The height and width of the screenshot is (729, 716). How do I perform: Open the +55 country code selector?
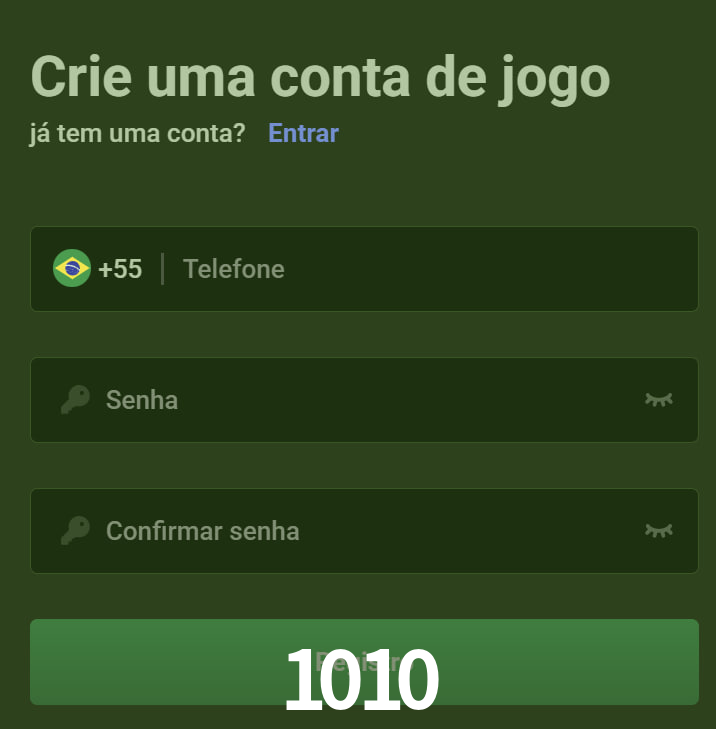click(x=98, y=269)
